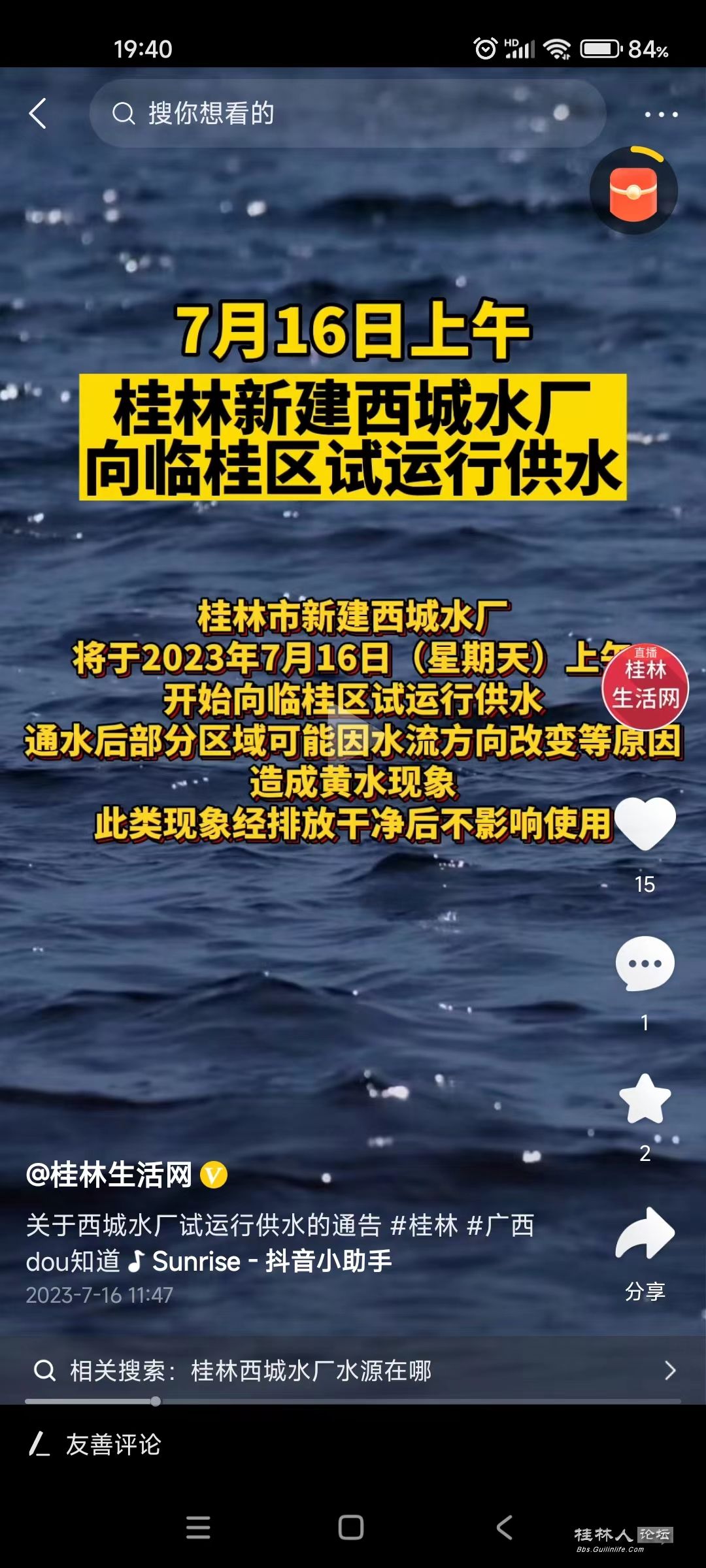Open the red envelope reward icon
Viewport: 706px width, 1568px height.
633,191
